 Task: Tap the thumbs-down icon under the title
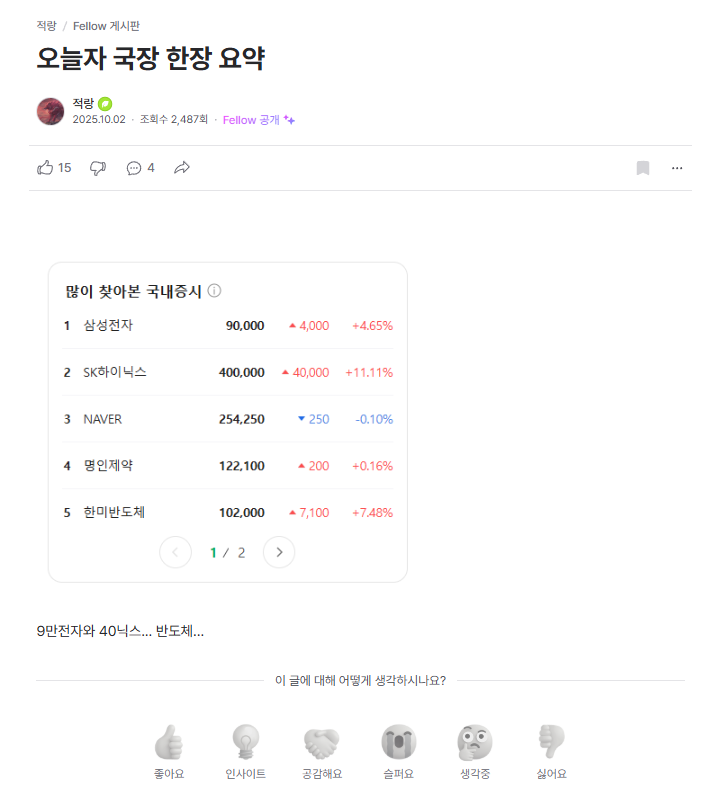[98, 168]
